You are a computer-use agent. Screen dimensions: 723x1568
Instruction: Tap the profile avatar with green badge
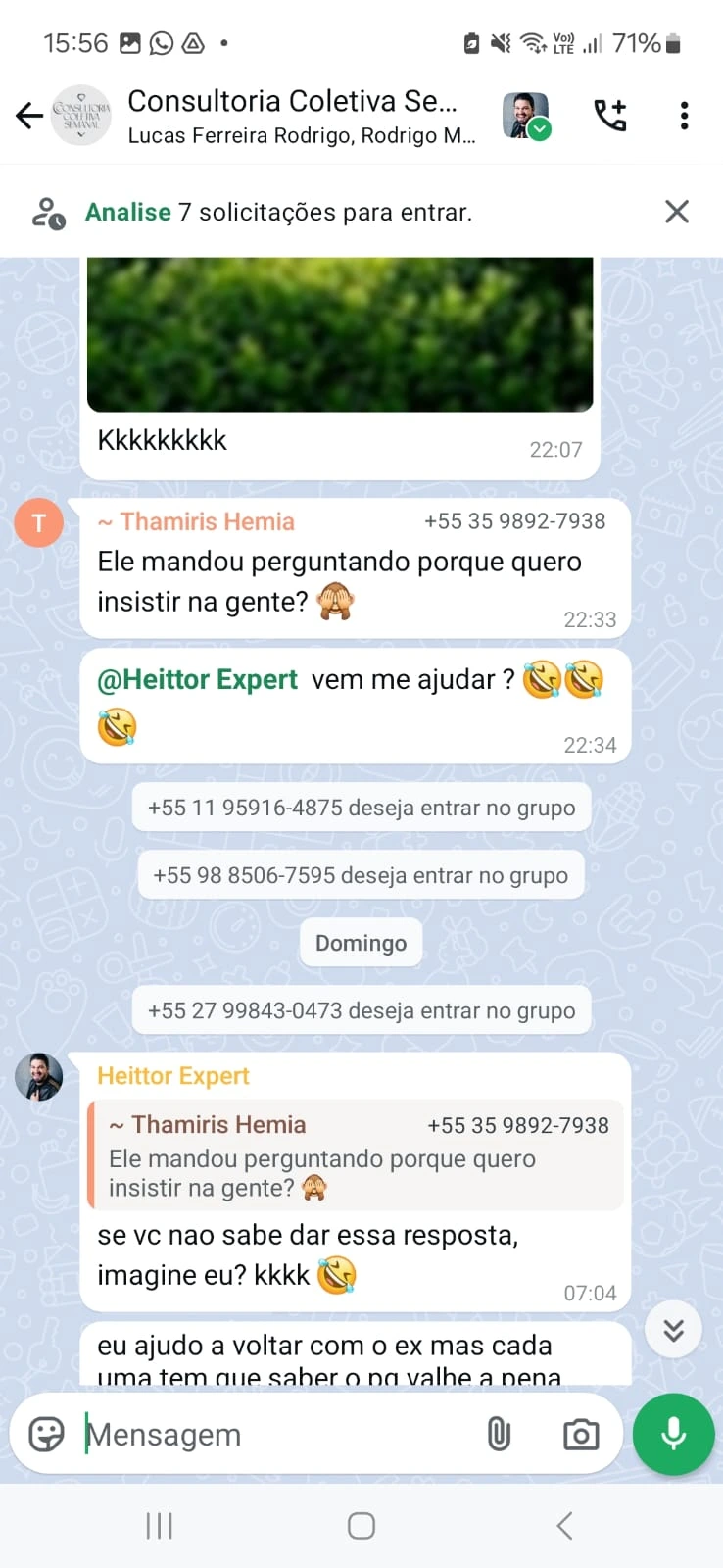pyautogui.click(x=526, y=116)
